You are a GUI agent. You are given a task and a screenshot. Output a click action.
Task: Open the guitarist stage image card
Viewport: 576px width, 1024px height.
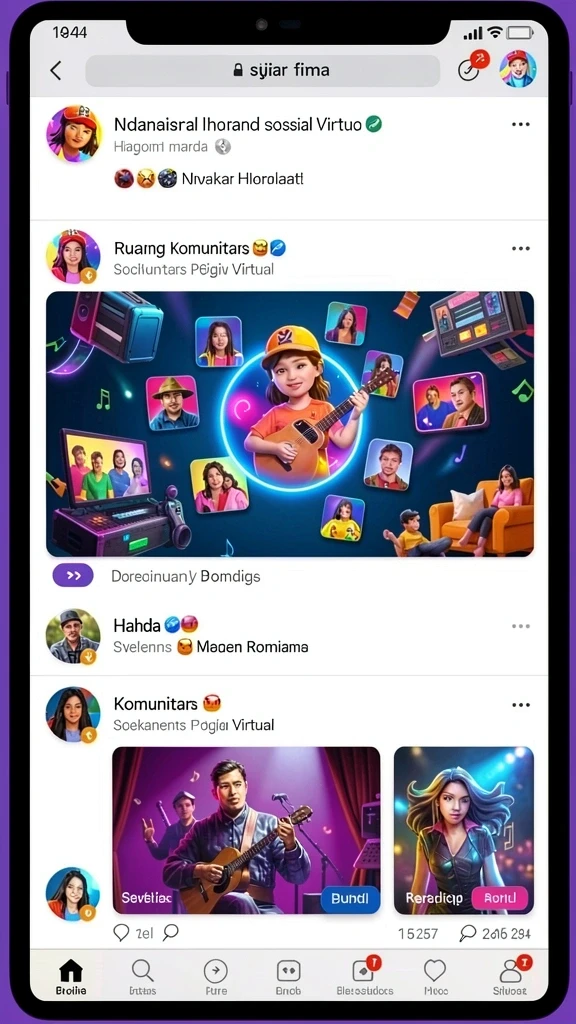pos(246,830)
